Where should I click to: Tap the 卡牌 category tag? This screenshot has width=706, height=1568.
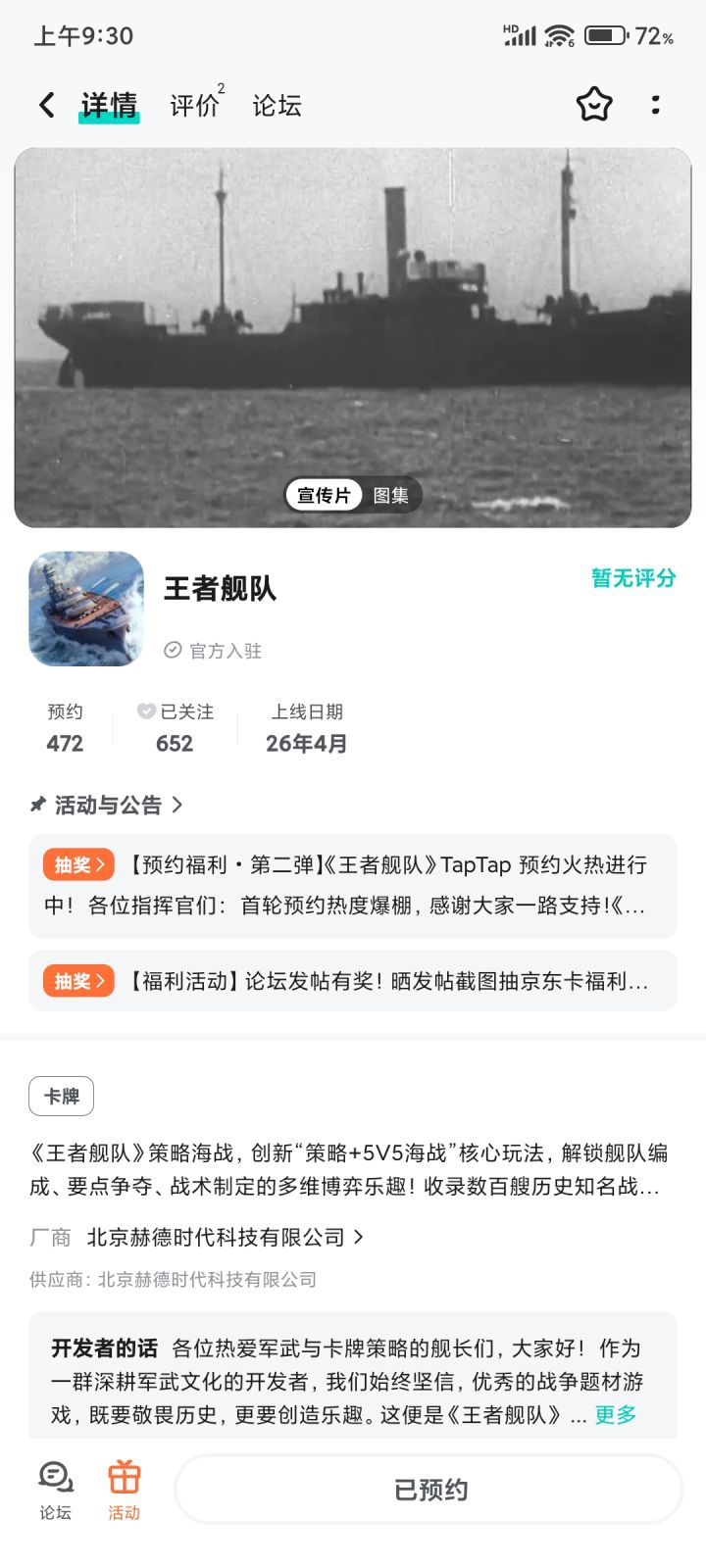click(61, 1097)
